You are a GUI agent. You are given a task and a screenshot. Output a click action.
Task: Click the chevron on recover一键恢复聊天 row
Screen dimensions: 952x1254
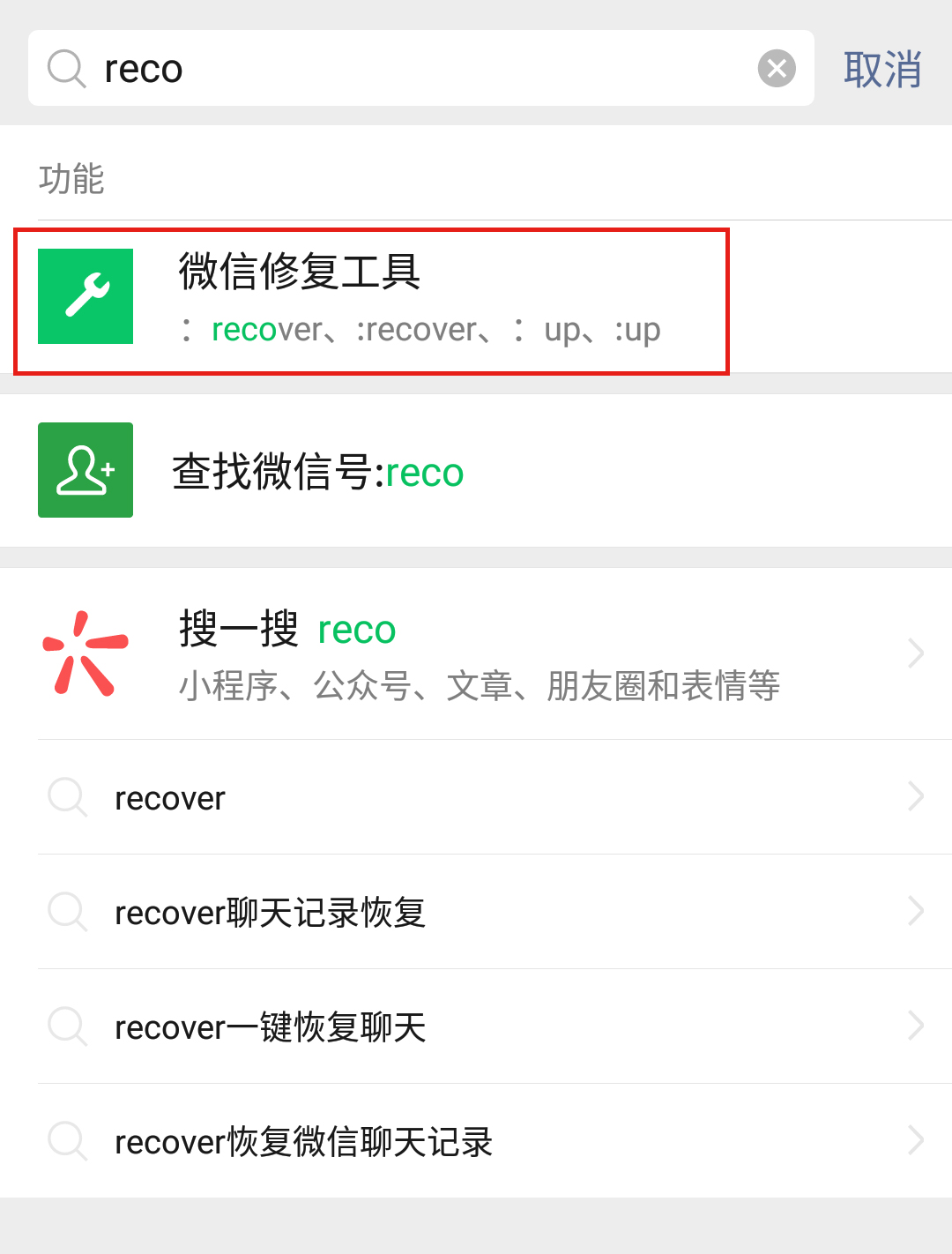point(917,1026)
